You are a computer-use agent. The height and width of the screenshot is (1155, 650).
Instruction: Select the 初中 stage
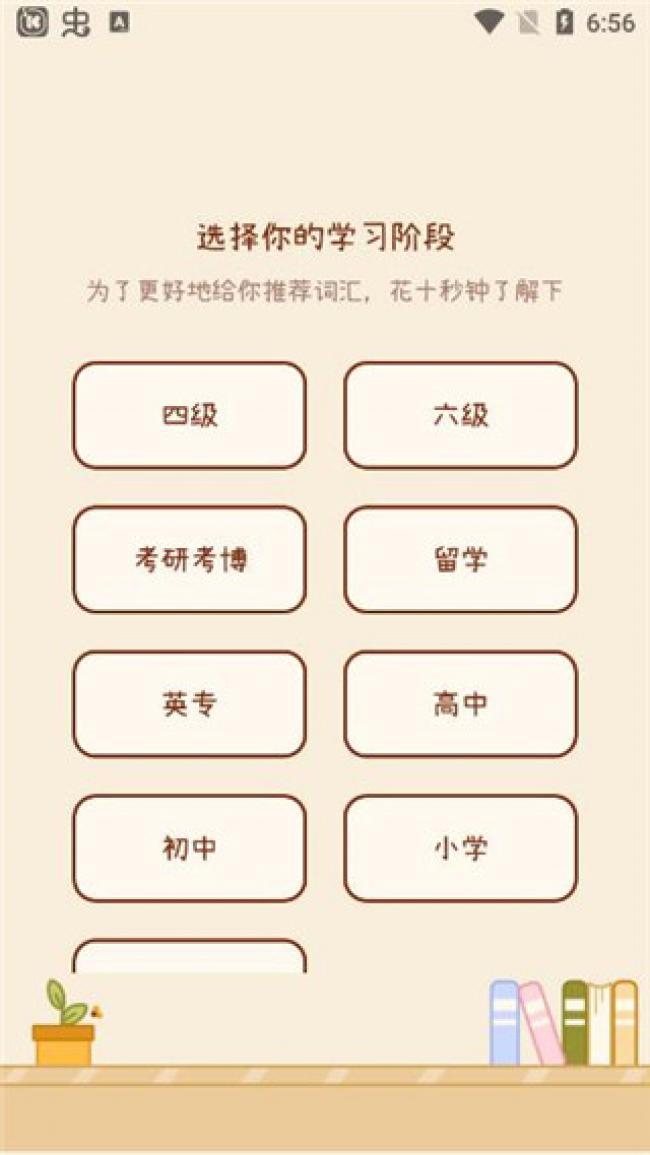(x=189, y=848)
